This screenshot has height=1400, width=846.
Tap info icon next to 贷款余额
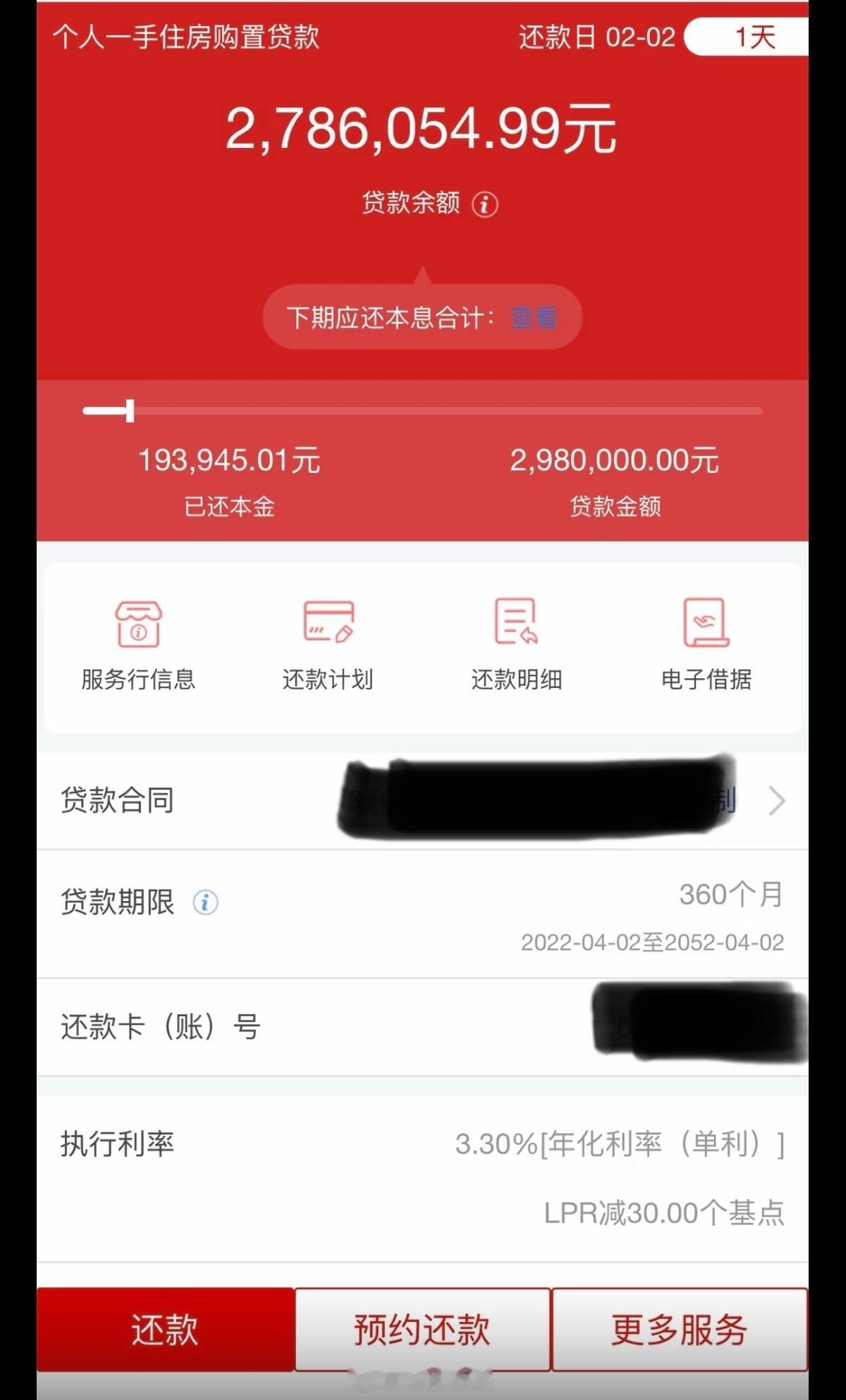[x=484, y=204]
